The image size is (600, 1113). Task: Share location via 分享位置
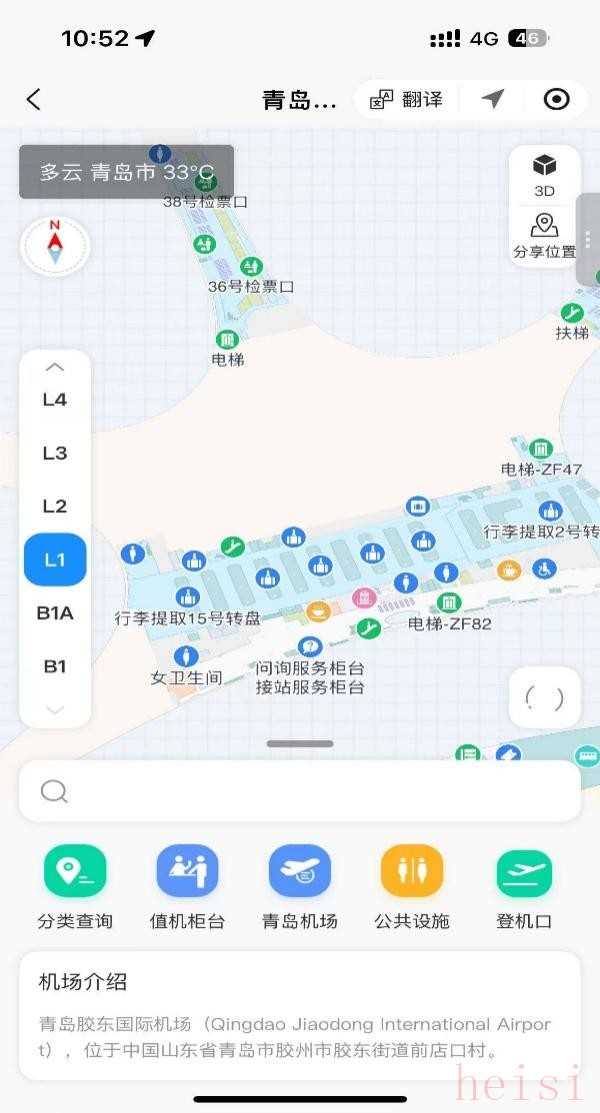[x=544, y=235]
